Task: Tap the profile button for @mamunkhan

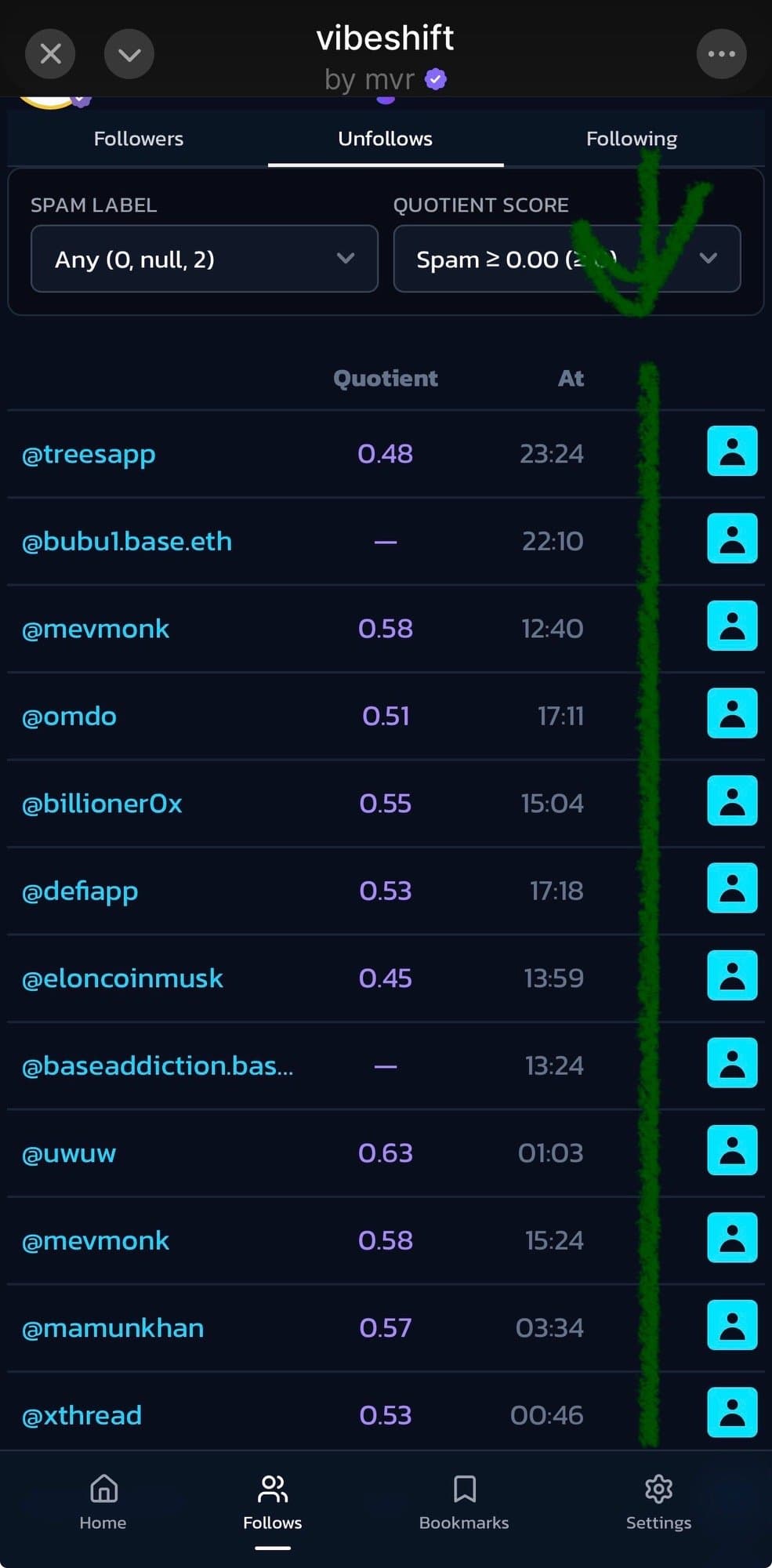Action: pos(731,1325)
